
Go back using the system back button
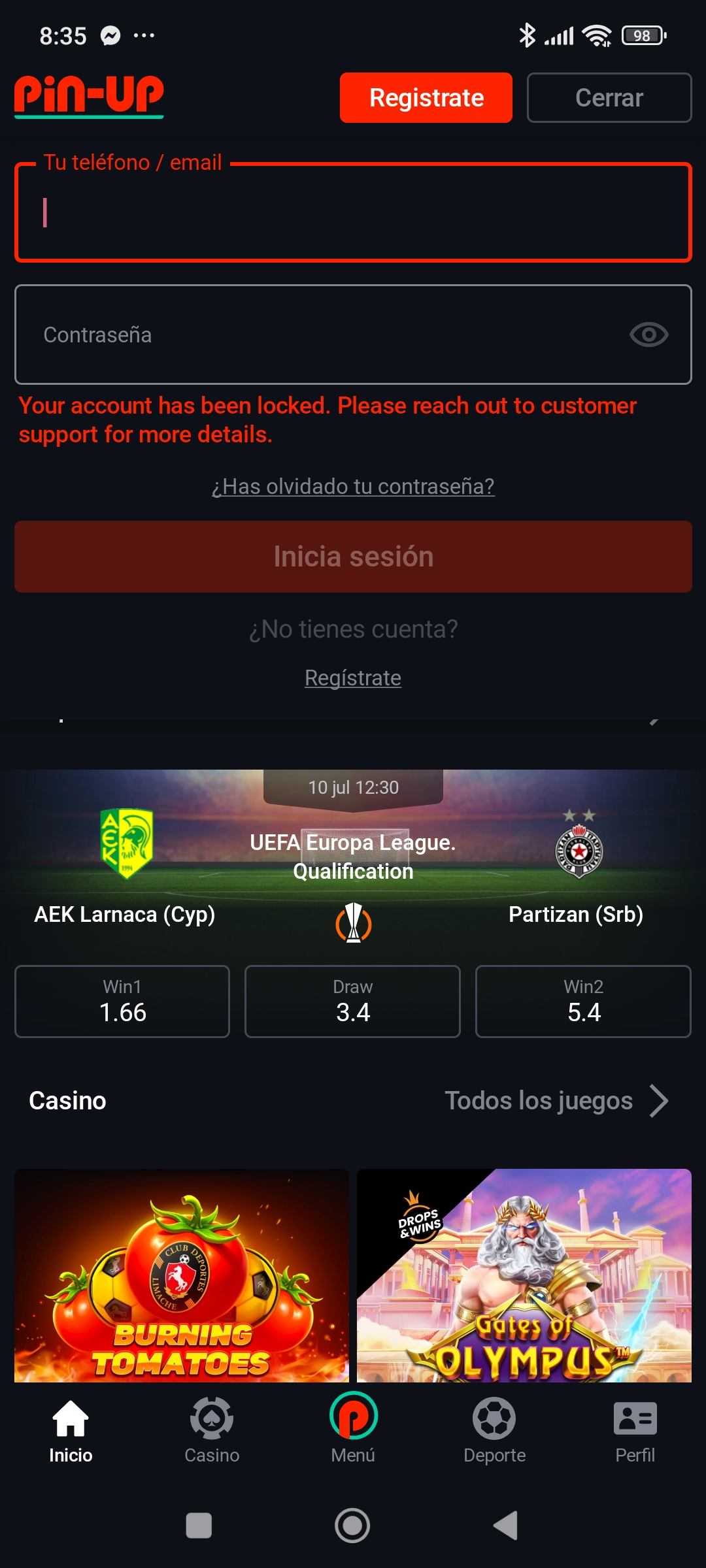click(505, 1526)
